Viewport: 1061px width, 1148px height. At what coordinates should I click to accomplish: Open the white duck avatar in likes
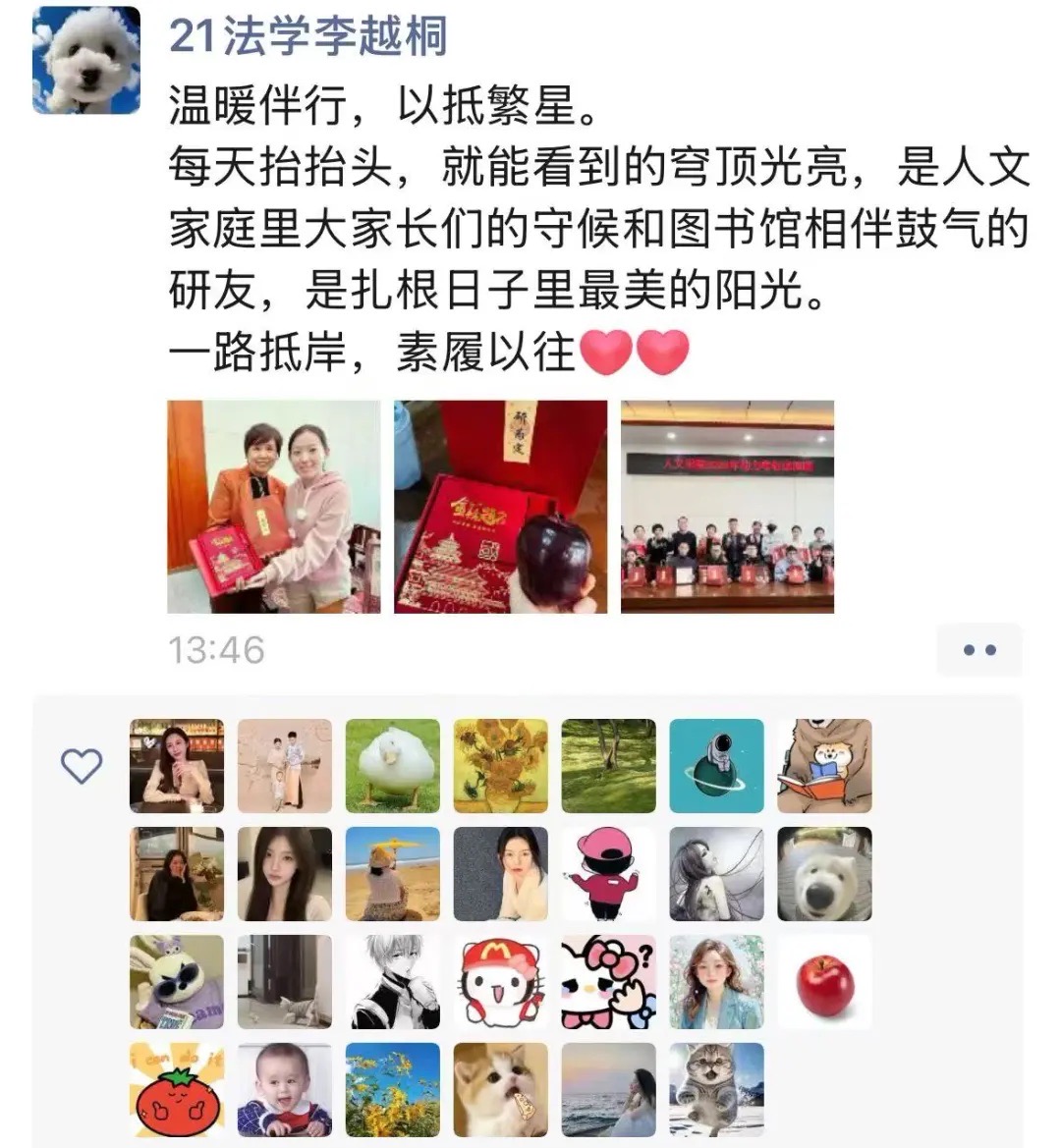[393, 766]
